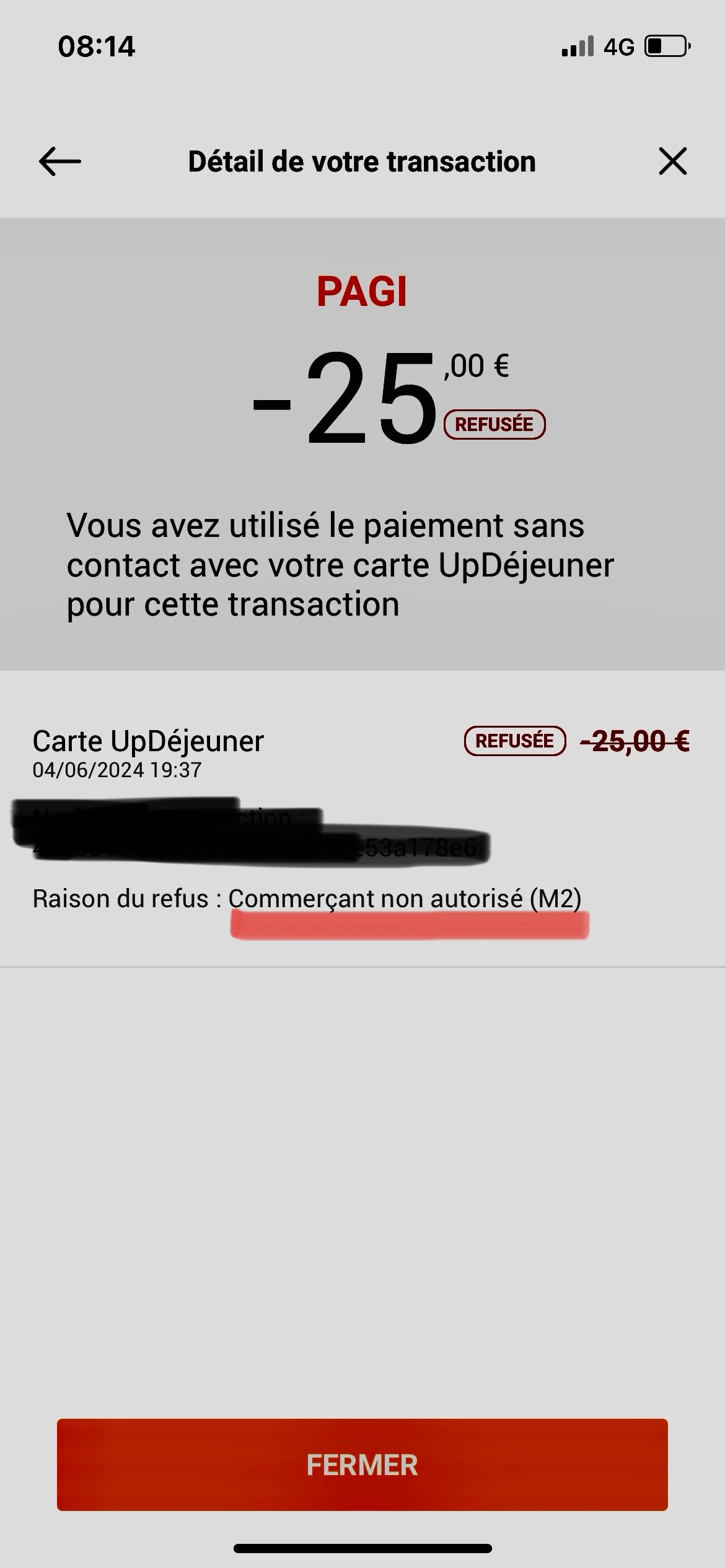725x1568 pixels.
Task: Go back with the arrow icon
Action: [x=60, y=162]
